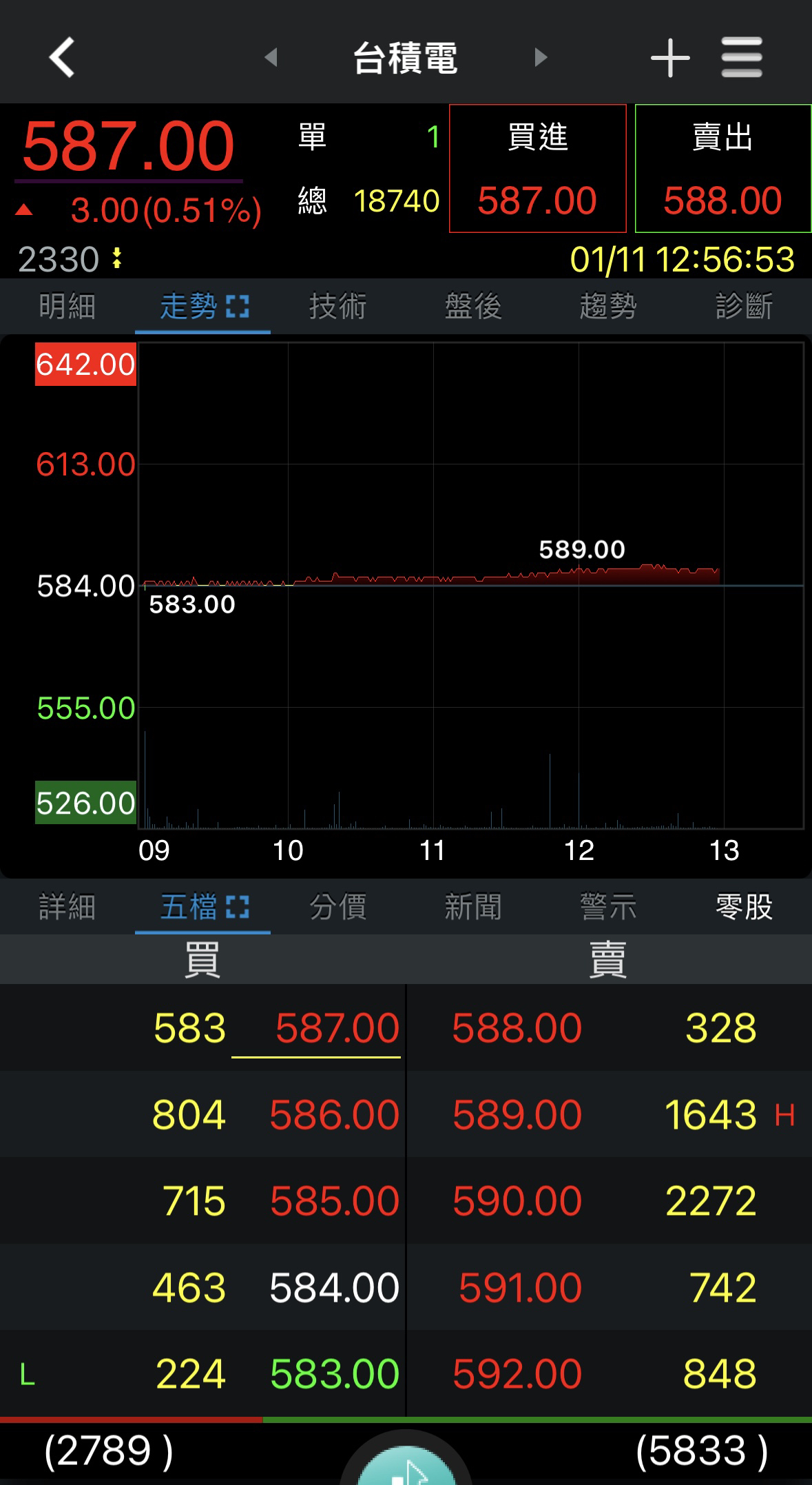Switch to the previous stock with left triangle

(271, 57)
